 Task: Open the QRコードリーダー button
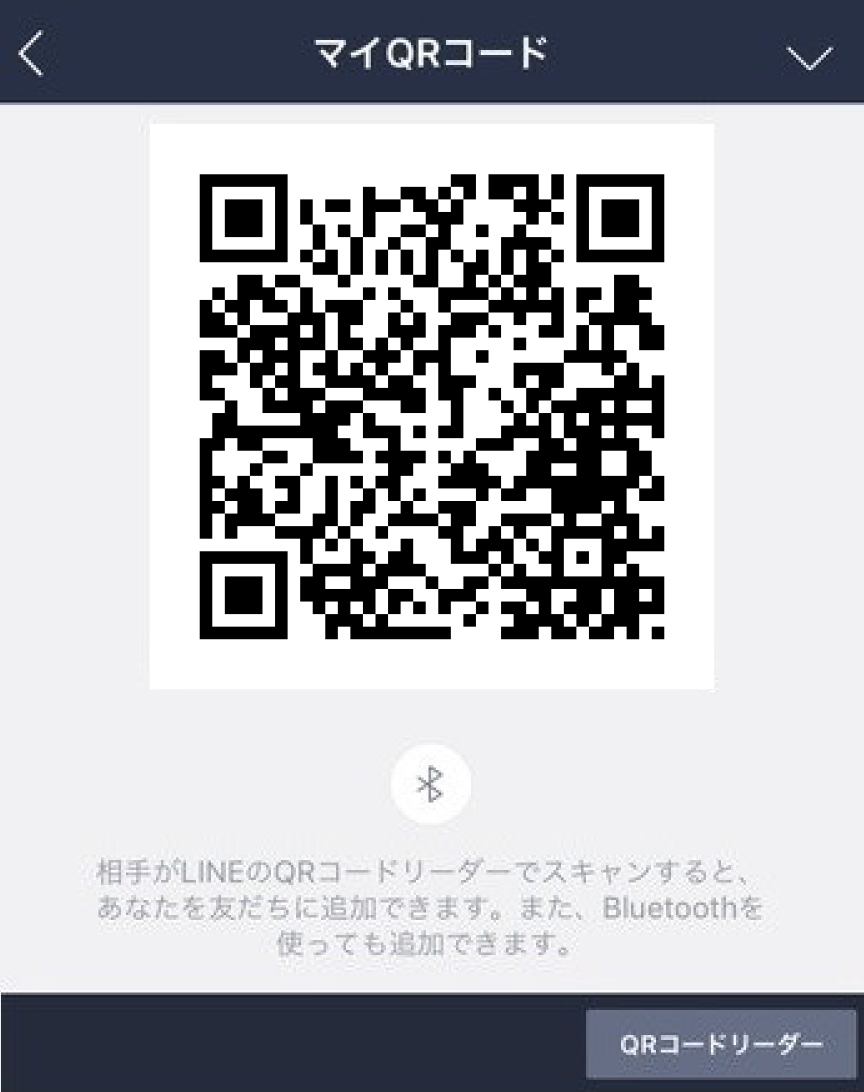click(721, 1044)
